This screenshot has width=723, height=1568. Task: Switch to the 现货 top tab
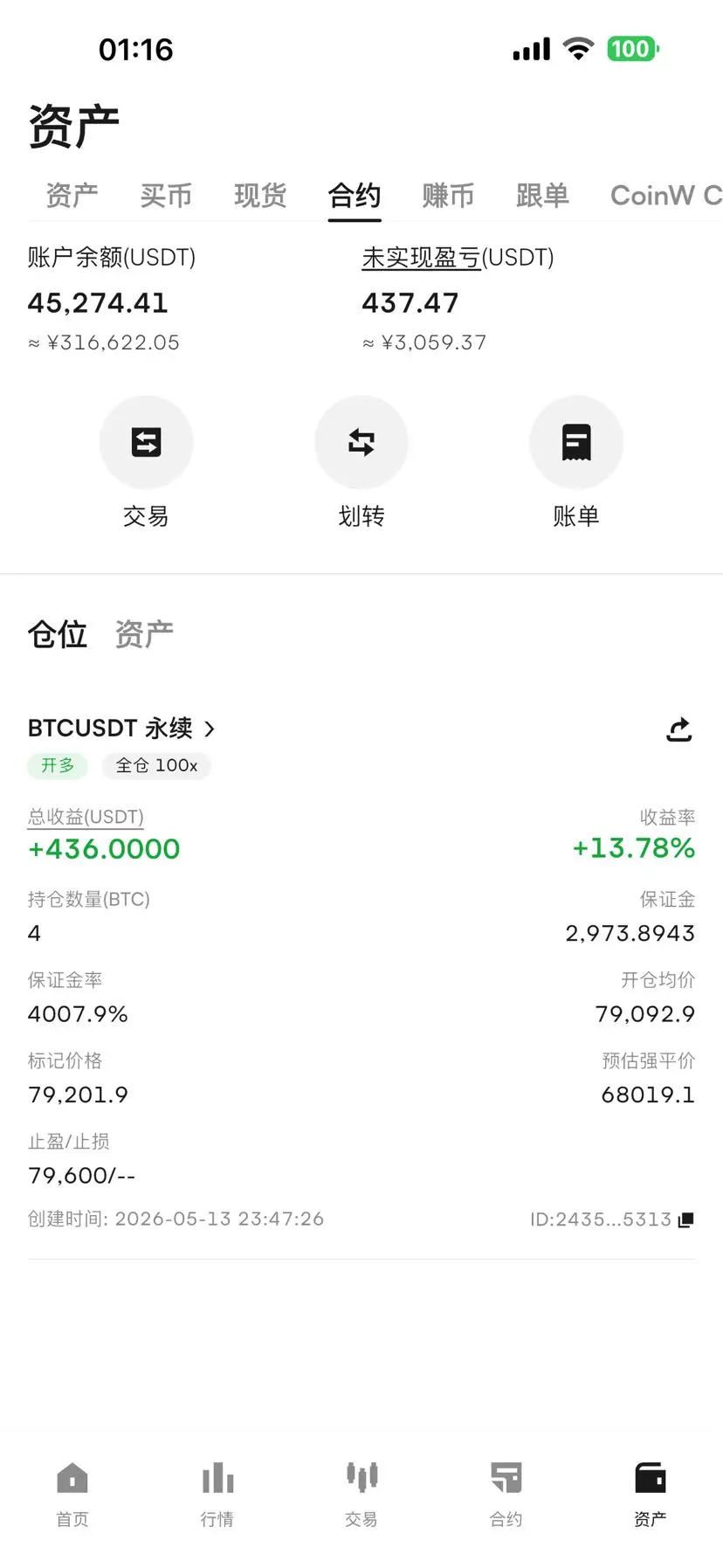[260, 196]
